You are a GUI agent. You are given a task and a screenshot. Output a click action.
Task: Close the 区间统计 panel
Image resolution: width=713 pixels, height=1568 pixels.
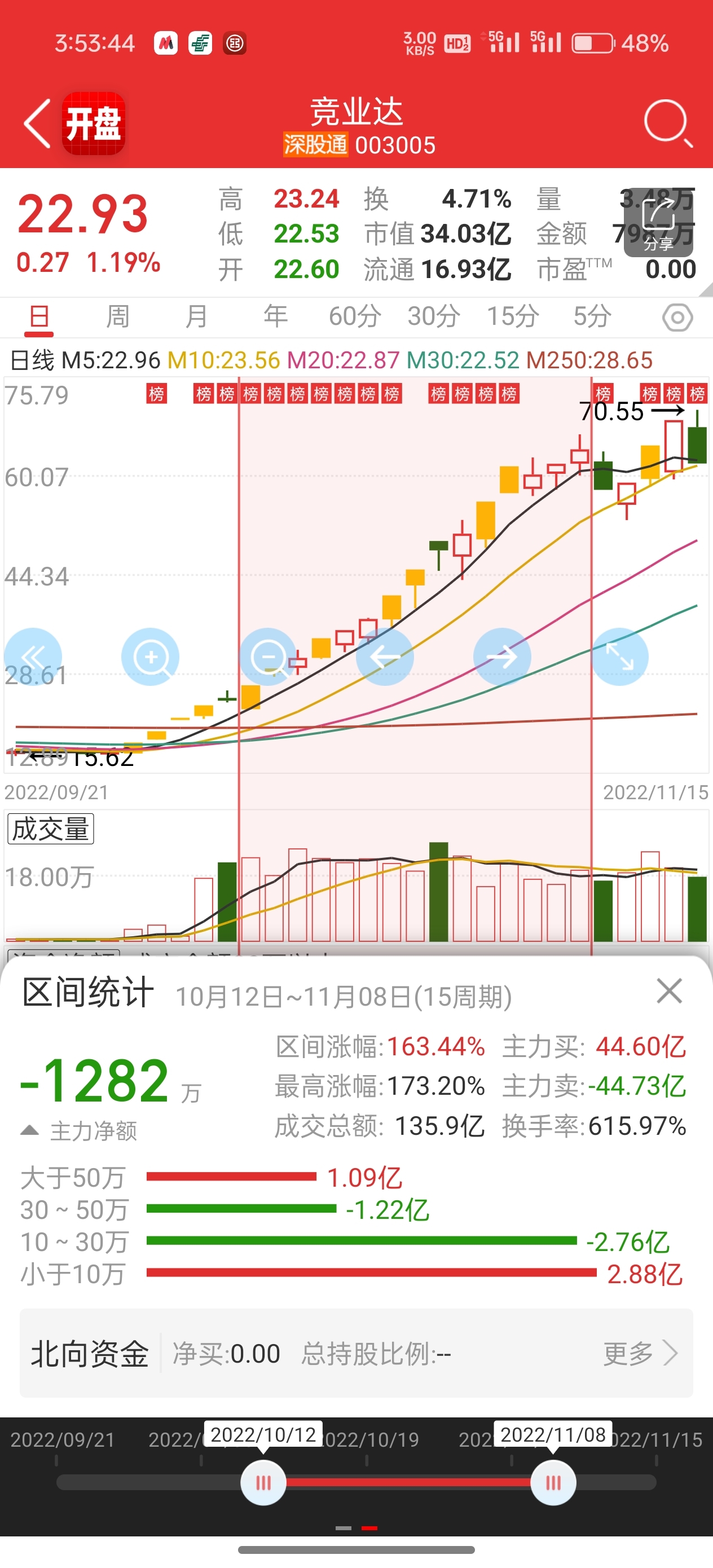[669, 991]
